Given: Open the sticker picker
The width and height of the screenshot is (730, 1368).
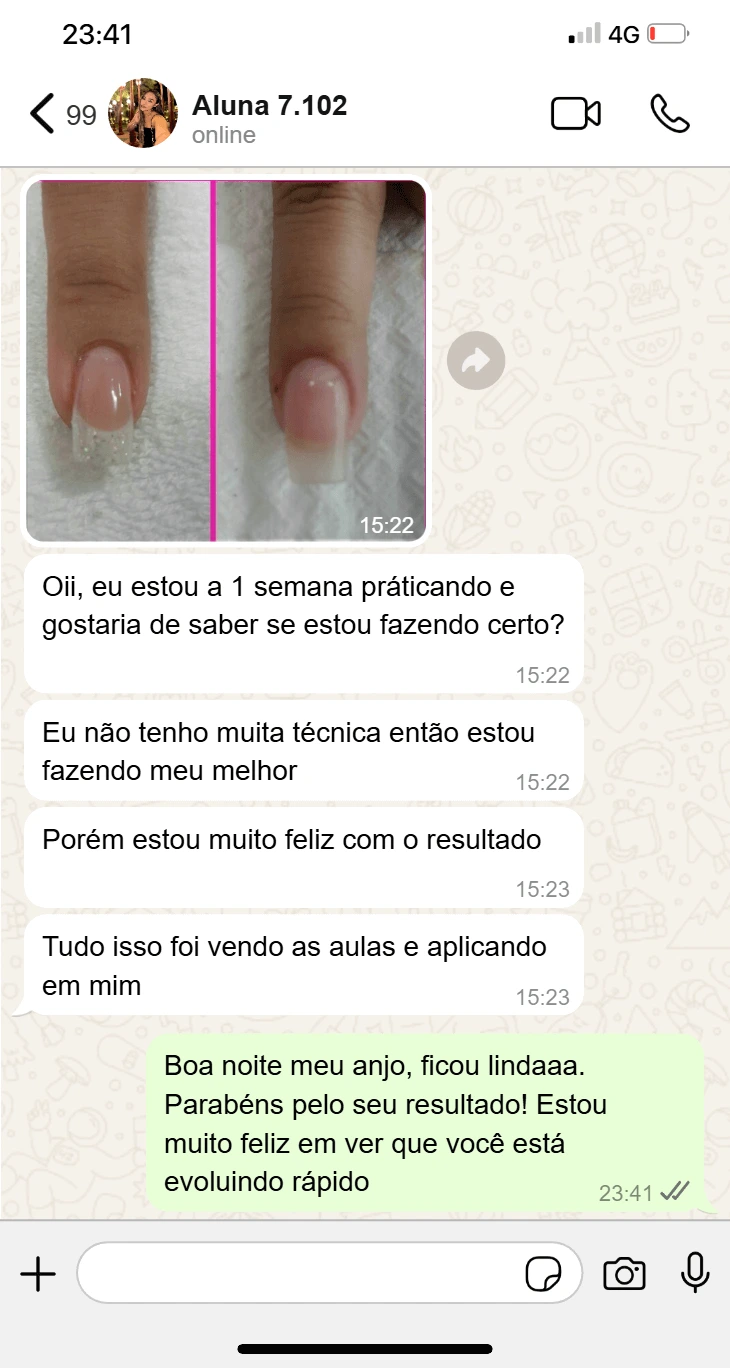Looking at the screenshot, I should pos(543,1274).
